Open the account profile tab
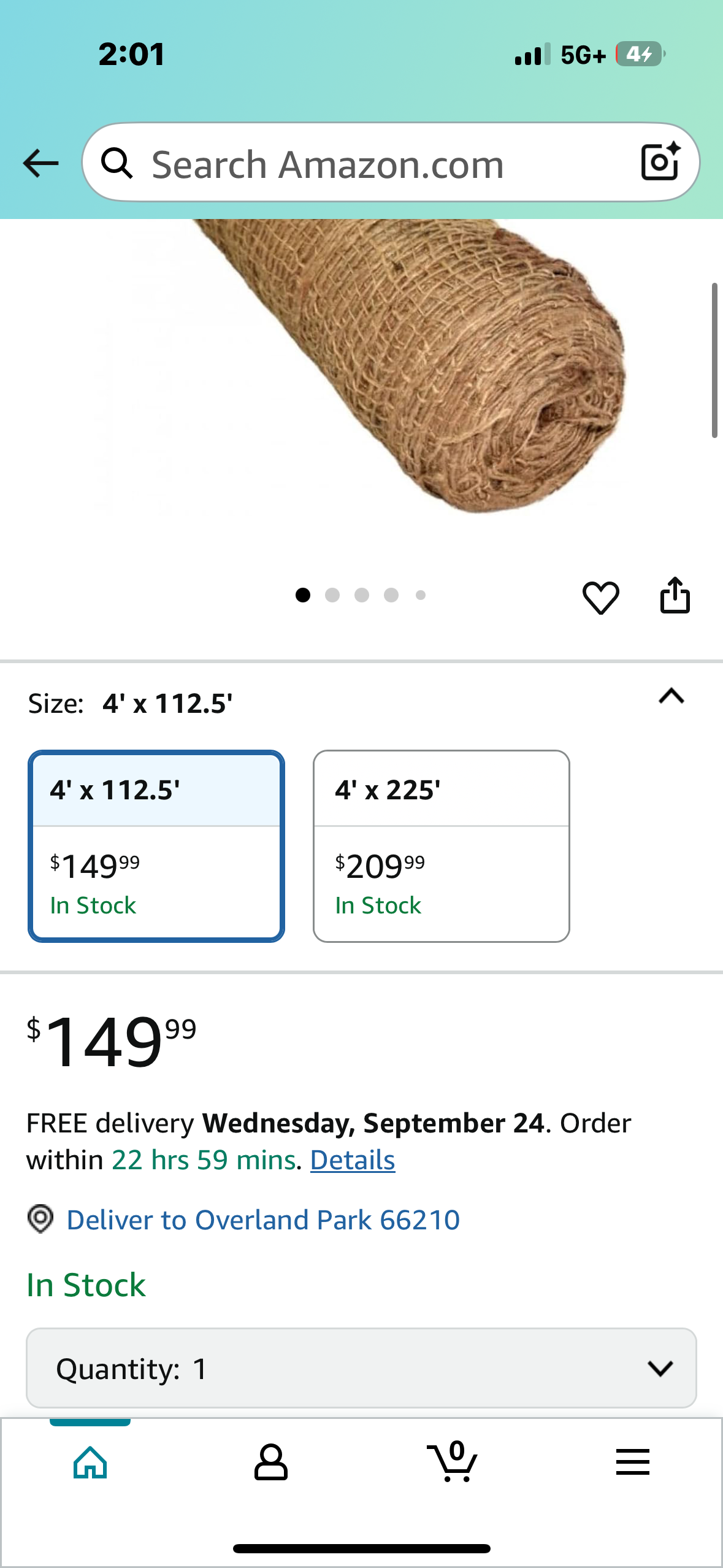 [270, 1462]
